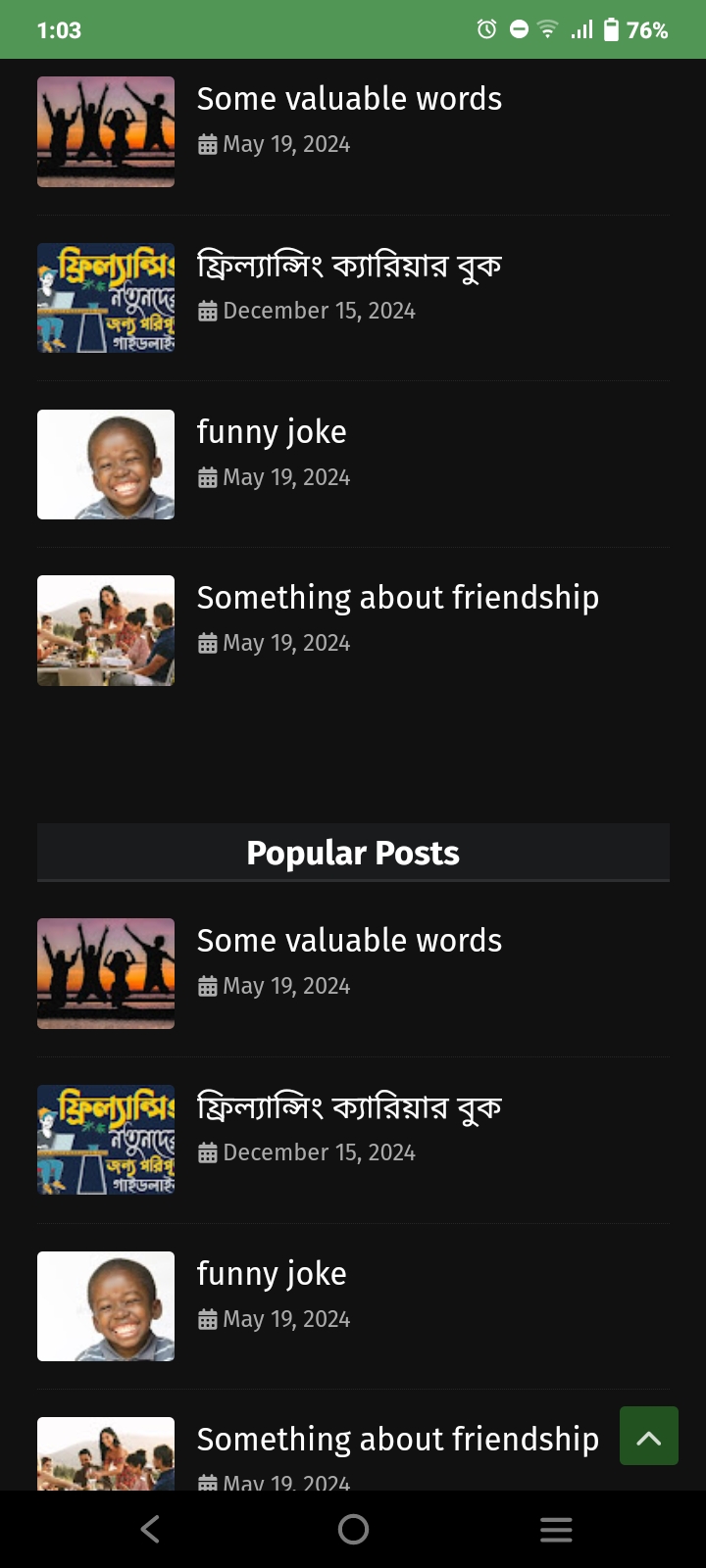Open 'Something about friendship' above Popular Posts heading
The width and height of the screenshot is (706, 1568).
(x=398, y=598)
